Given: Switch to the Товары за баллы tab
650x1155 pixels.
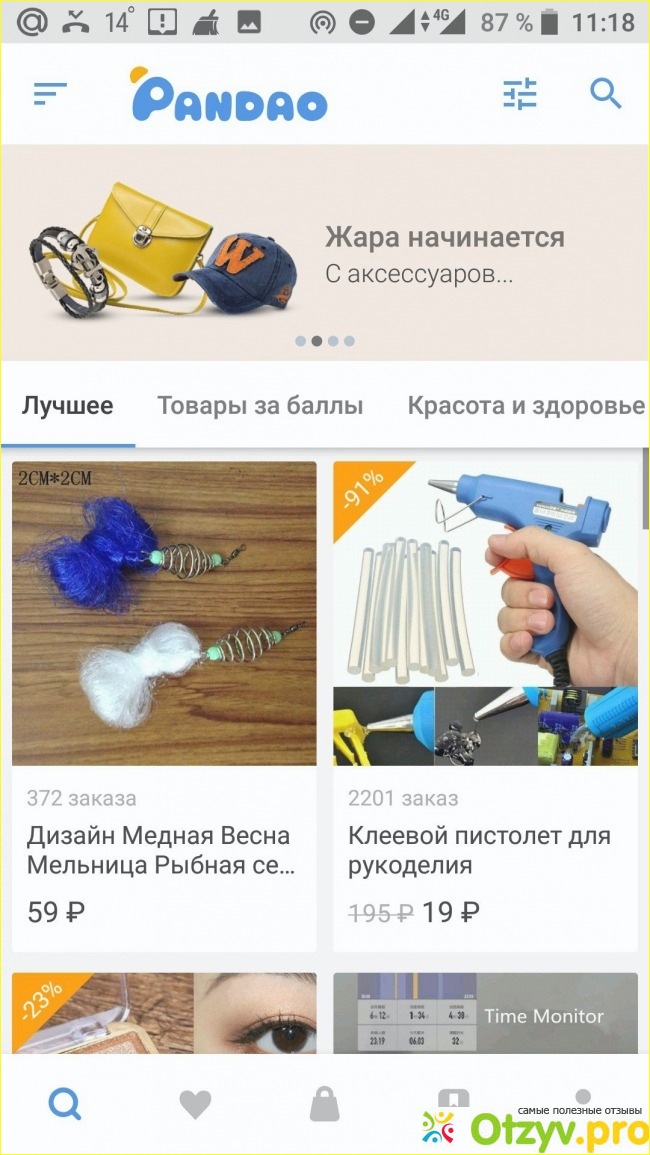Looking at the screenshot, I should coord(260,406).
